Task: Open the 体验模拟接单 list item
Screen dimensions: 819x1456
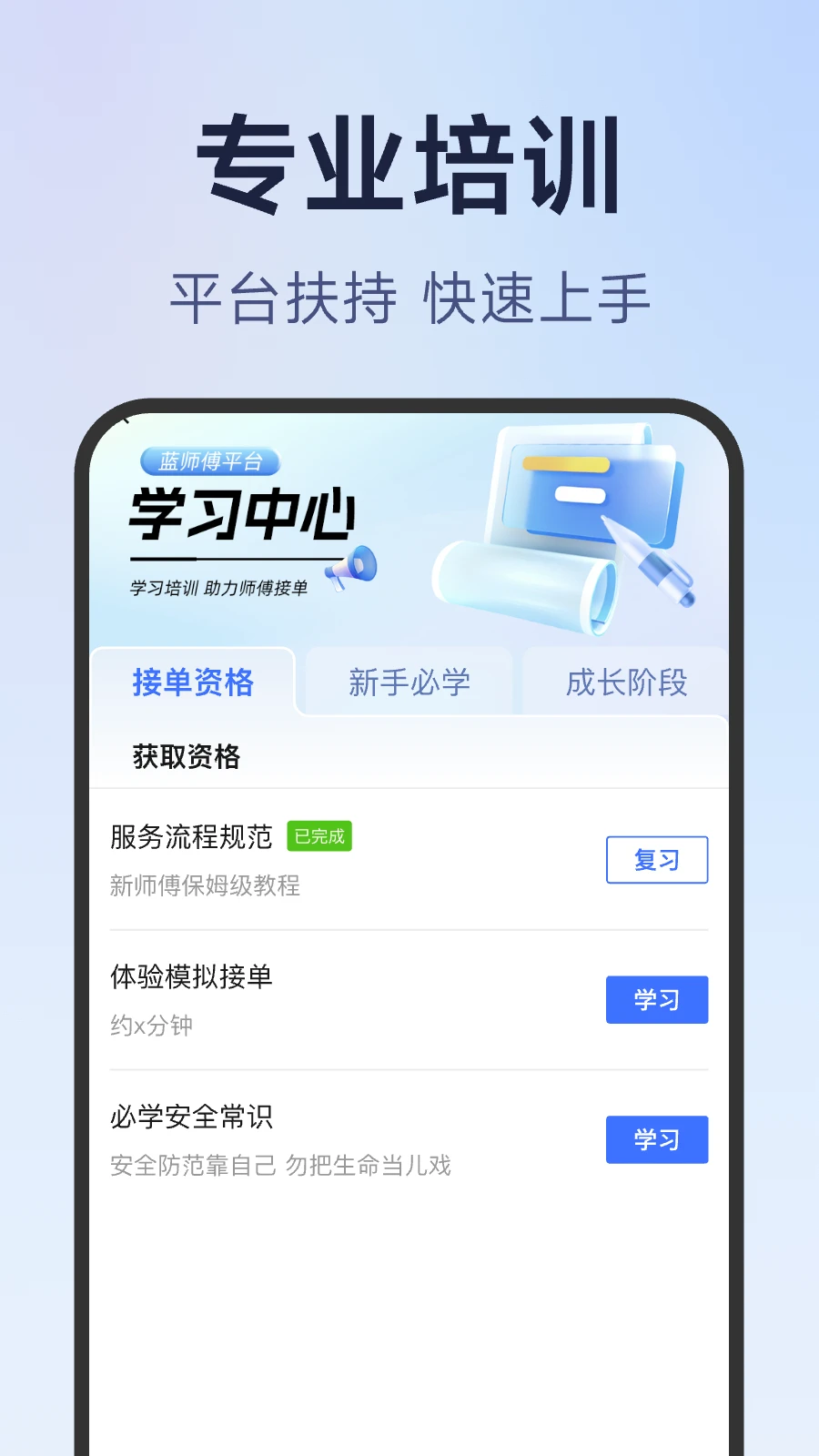Action: click(191, 976)
